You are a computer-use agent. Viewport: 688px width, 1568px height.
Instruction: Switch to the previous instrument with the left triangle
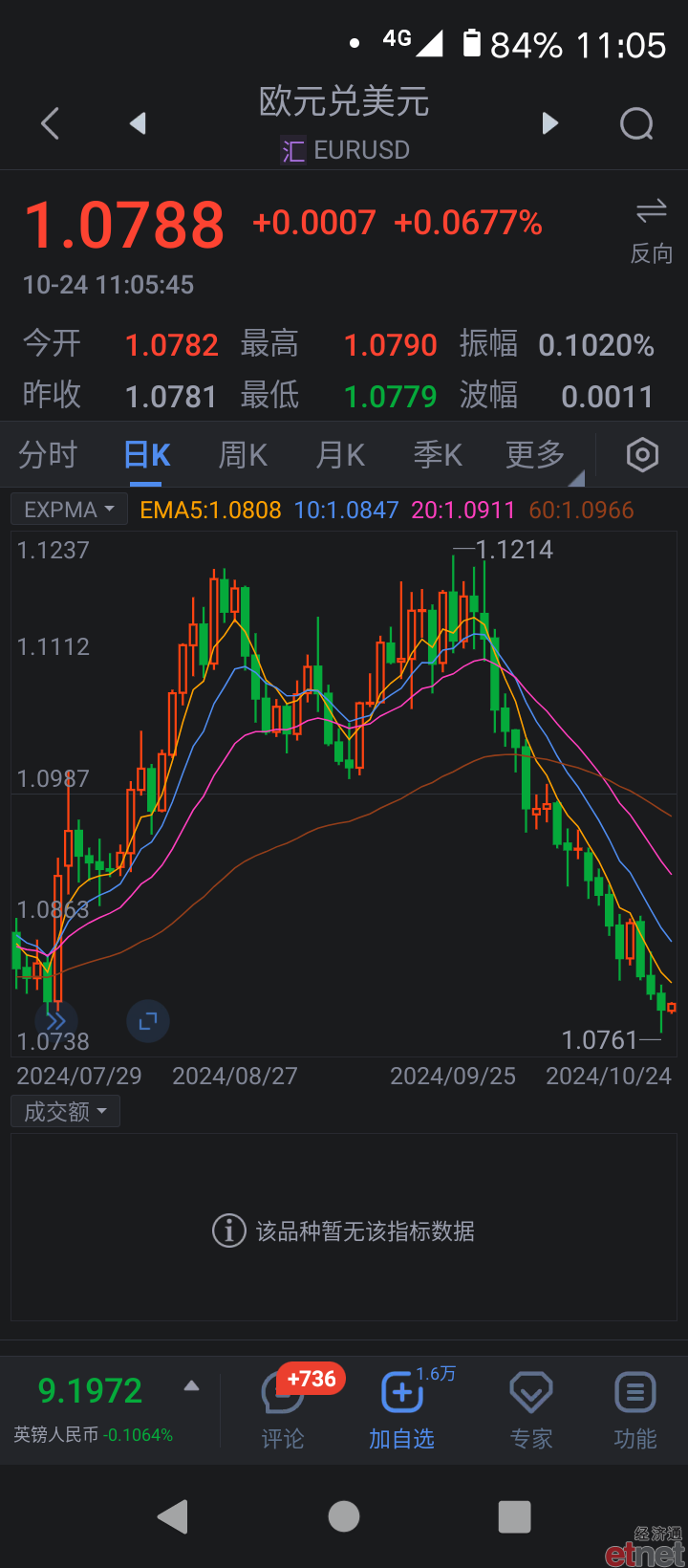click(x=138, y=123)
